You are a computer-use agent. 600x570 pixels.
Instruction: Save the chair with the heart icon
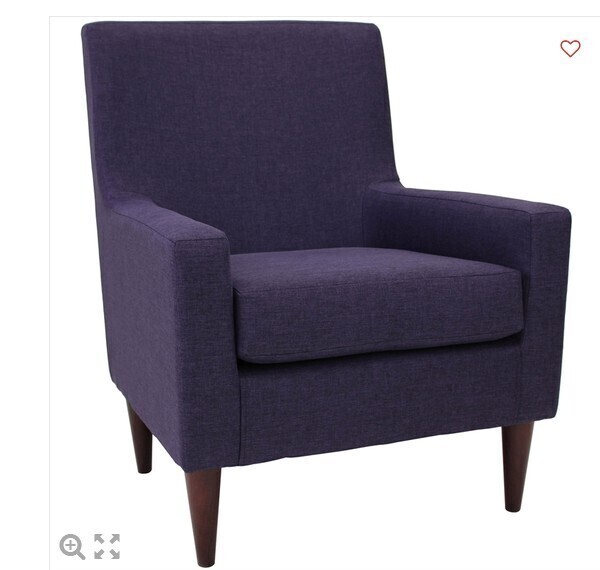pos(570,48)
